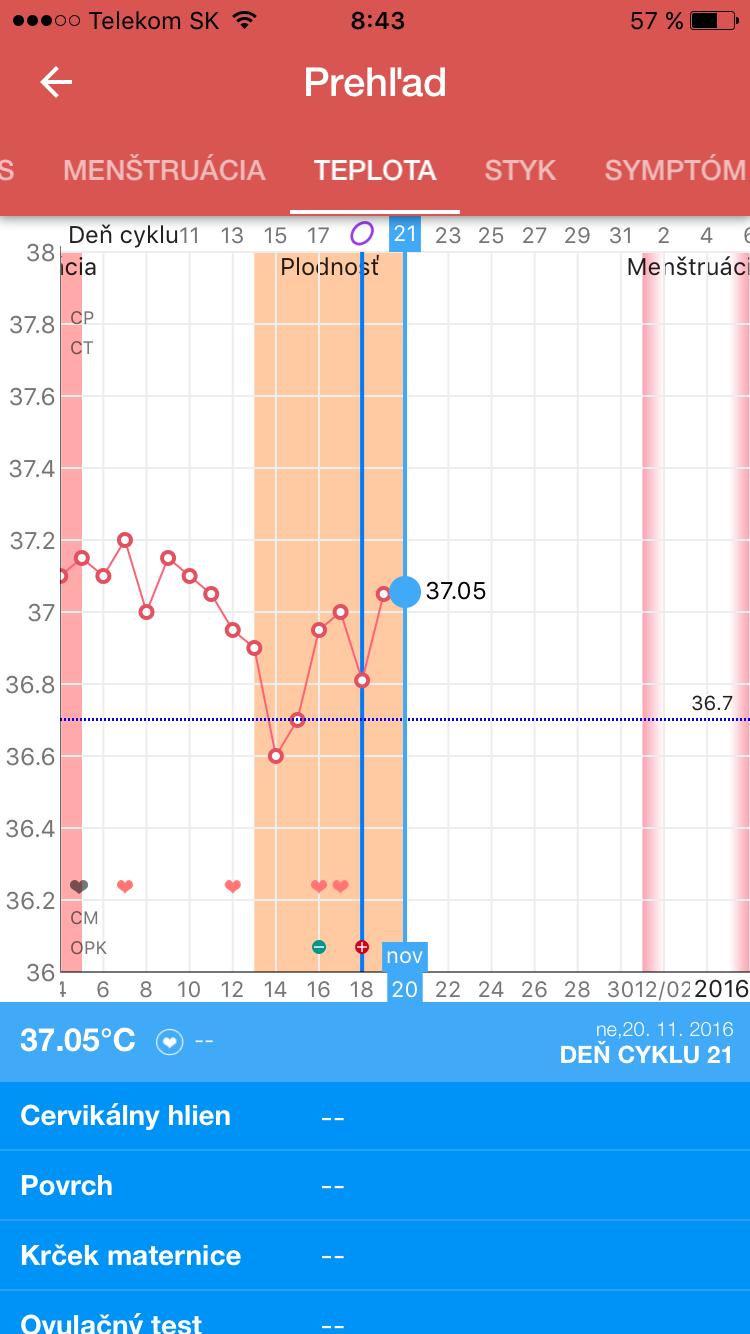Switch to the Symptóm tab
This screenshot has width=750, height=1334.
point(675,170)
